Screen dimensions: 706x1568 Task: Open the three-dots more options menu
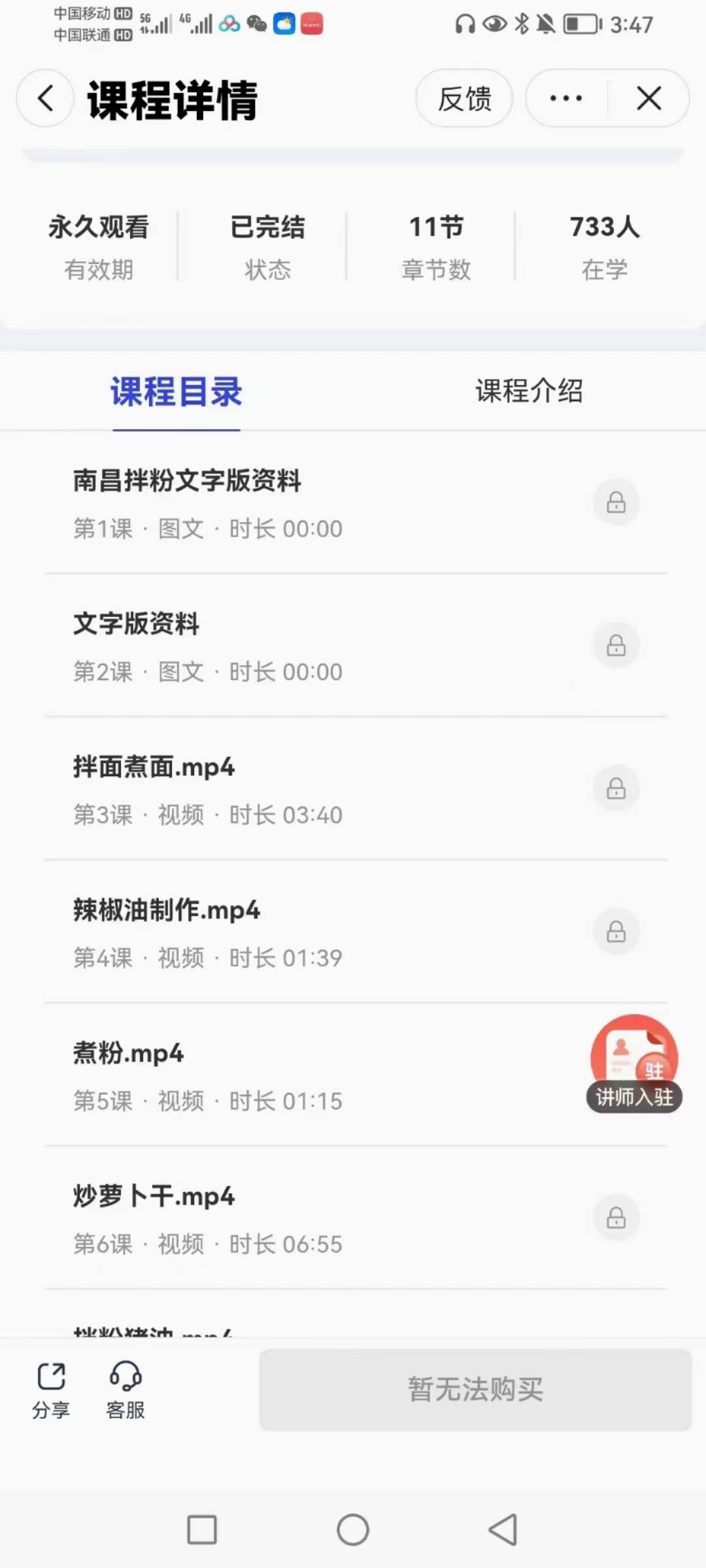563,98
